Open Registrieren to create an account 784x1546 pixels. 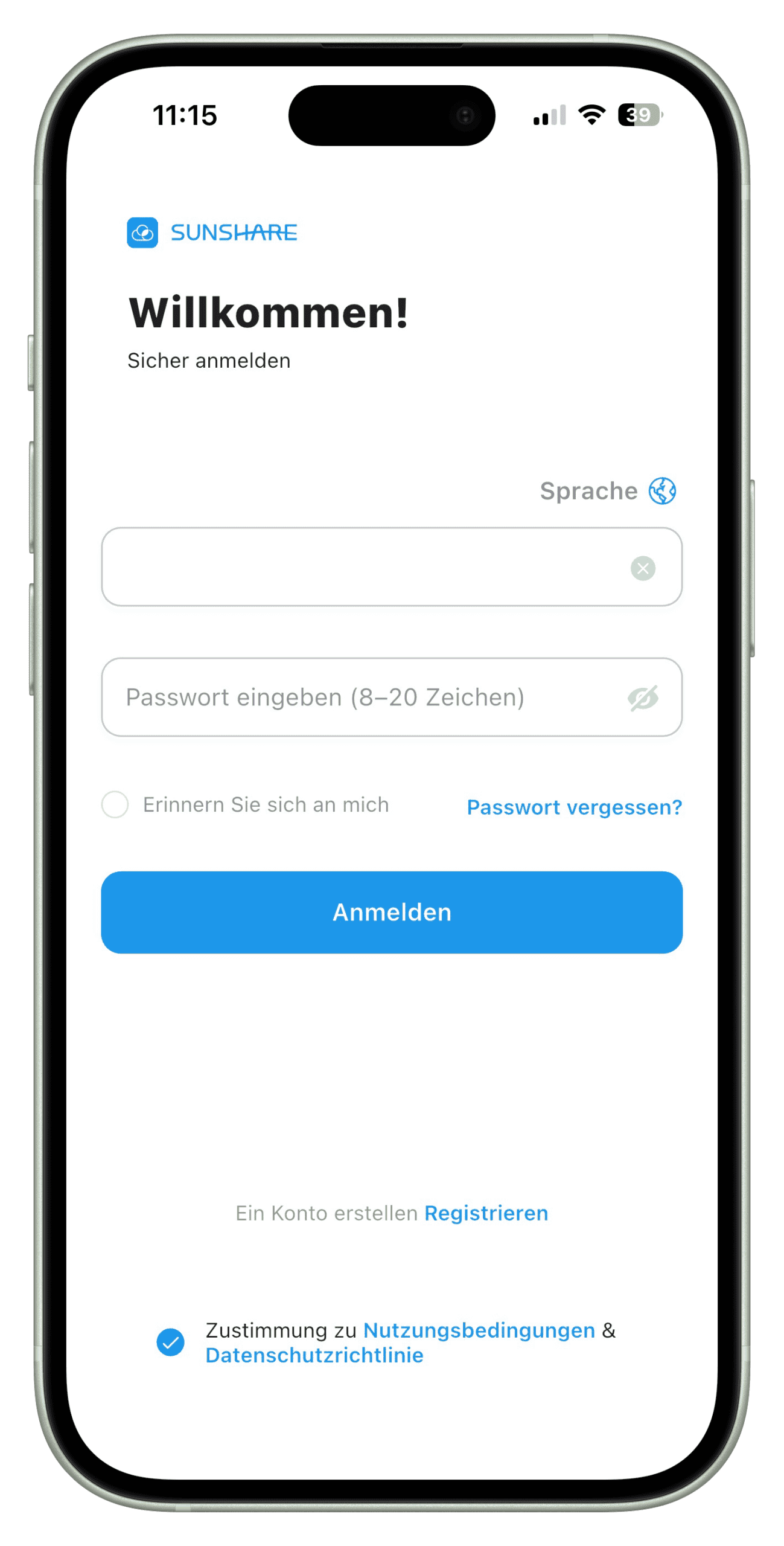click(486, 1213)
